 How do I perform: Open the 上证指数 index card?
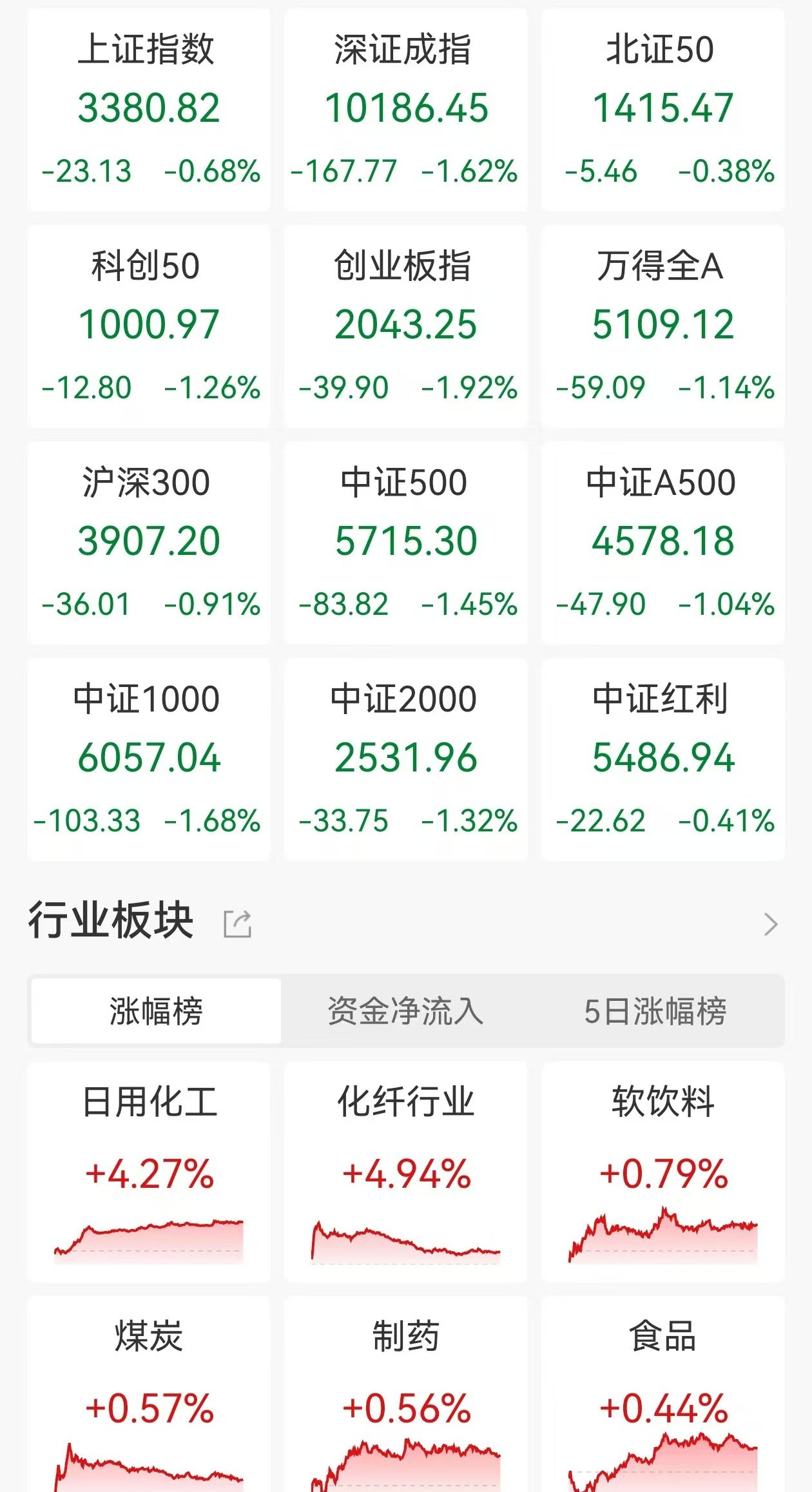[x=149, y=110]
